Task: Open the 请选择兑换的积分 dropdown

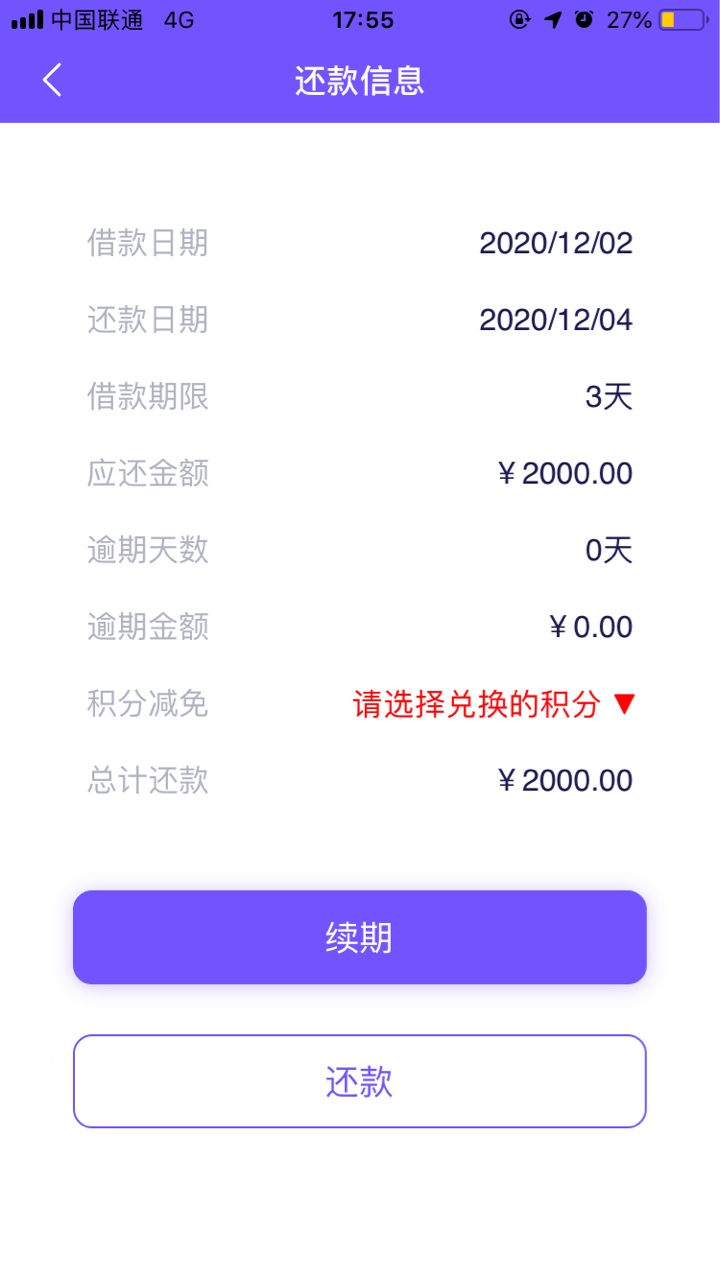Action: pos(494,704)
